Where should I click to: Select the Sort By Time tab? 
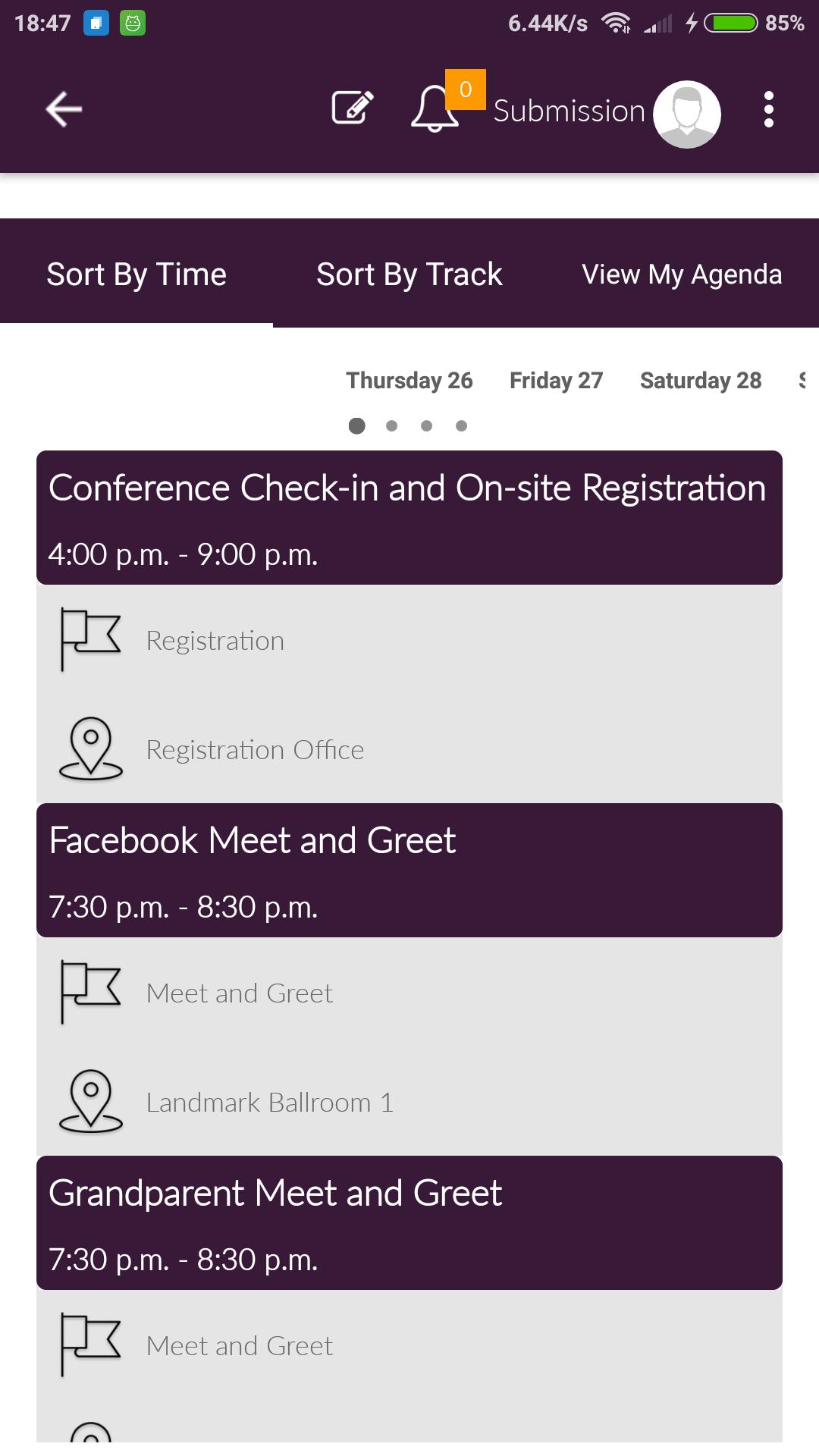136,274
